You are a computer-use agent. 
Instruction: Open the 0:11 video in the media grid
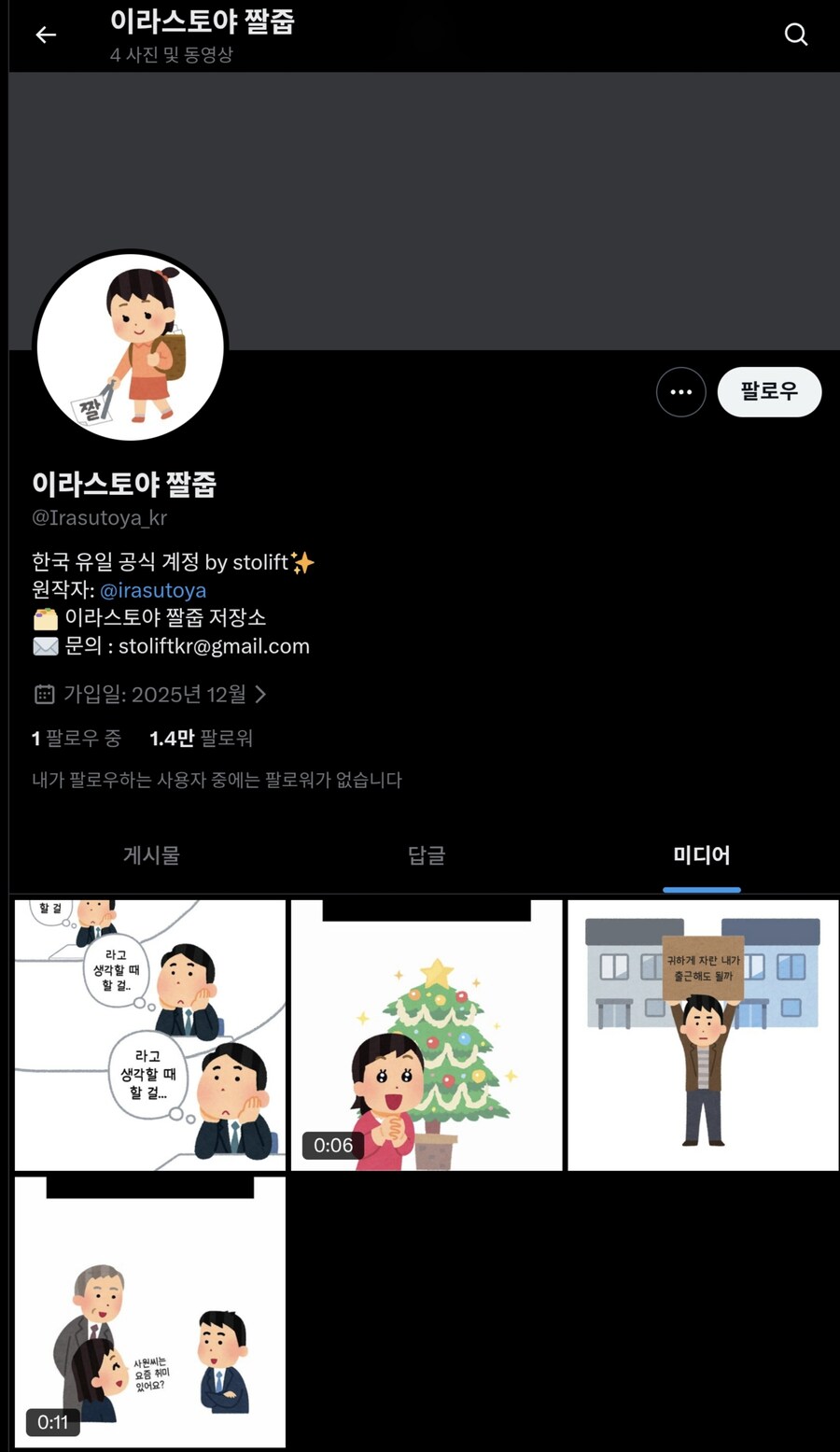point(149,1310)
